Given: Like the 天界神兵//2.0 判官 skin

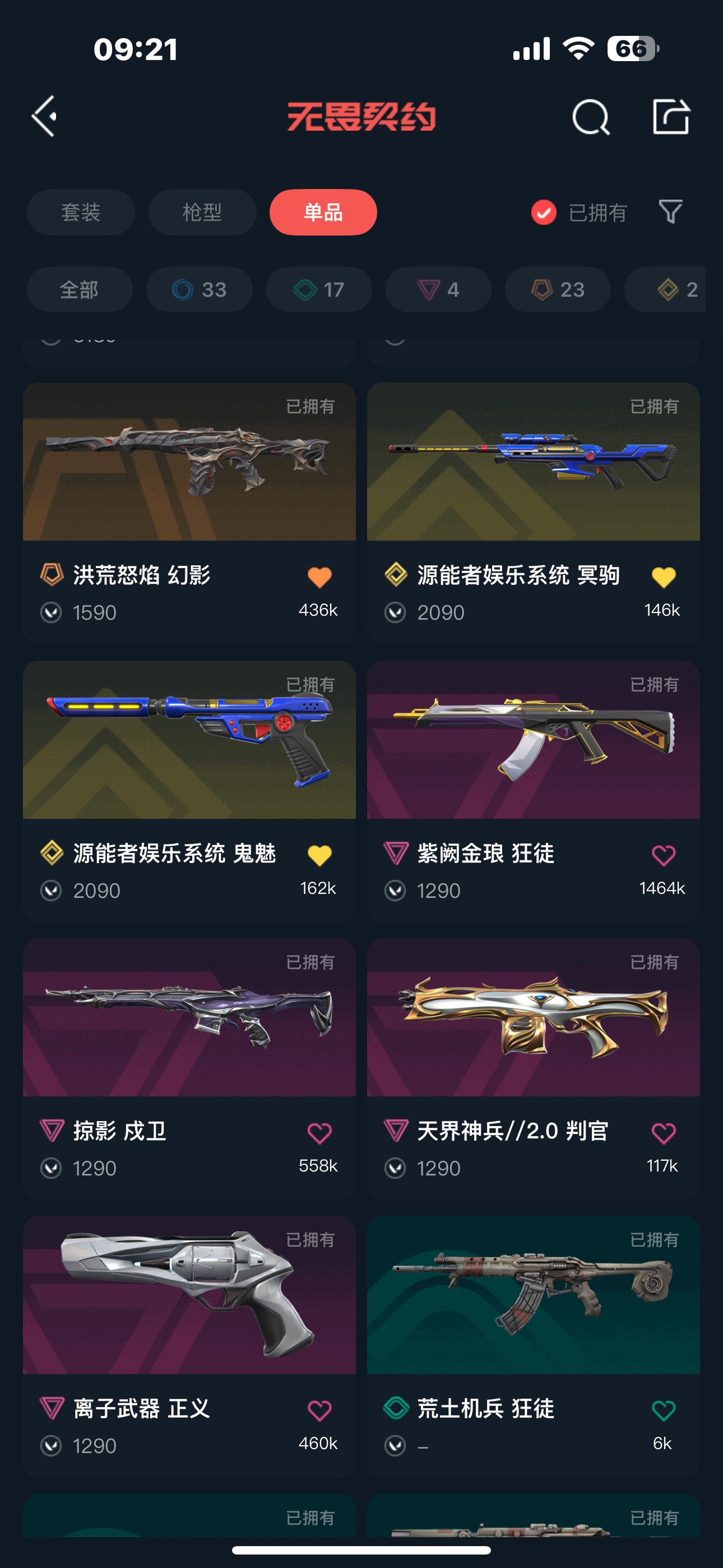Looking at the screenshot, I should [x=664, y=1133].
